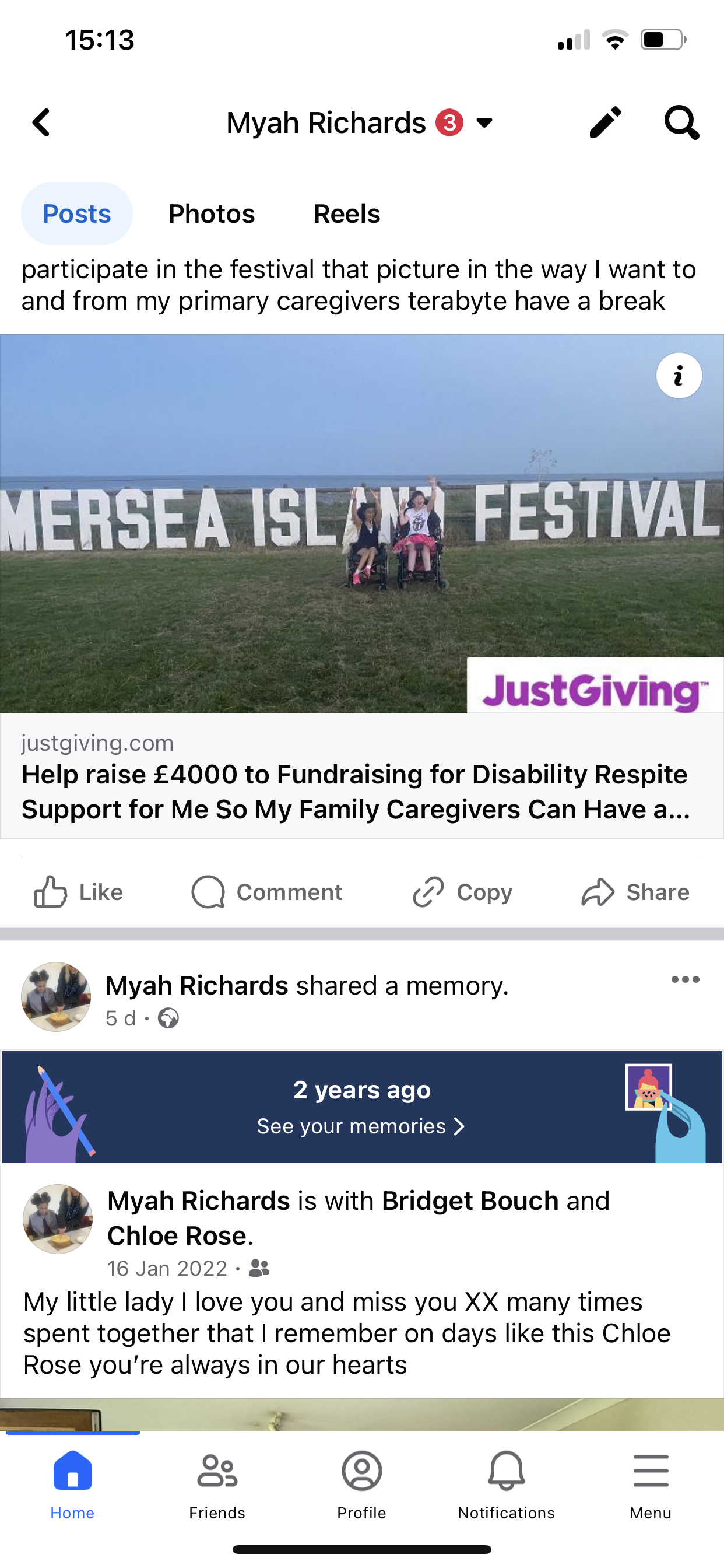Select the Posts tab
This screenshot has width=724, height=1568.
coord(77,213)
